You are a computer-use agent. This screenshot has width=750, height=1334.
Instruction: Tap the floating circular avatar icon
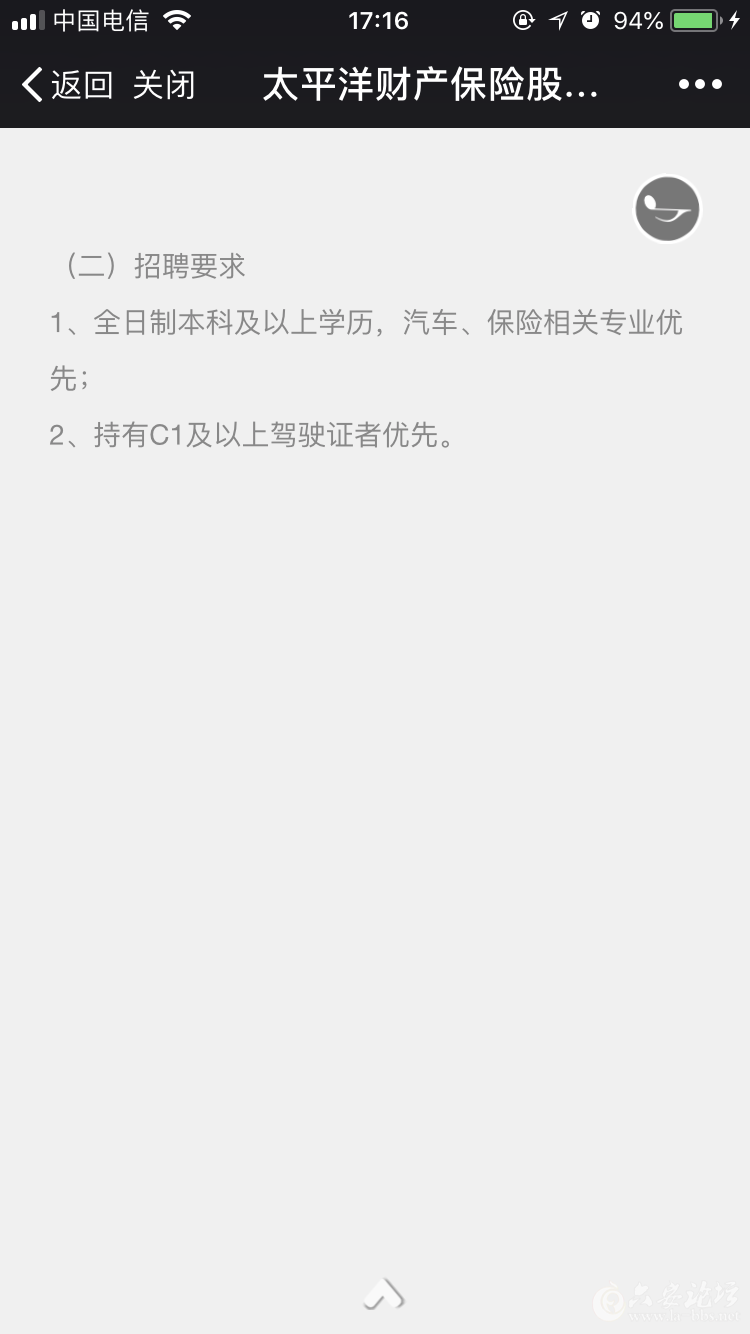click(666, 208)
